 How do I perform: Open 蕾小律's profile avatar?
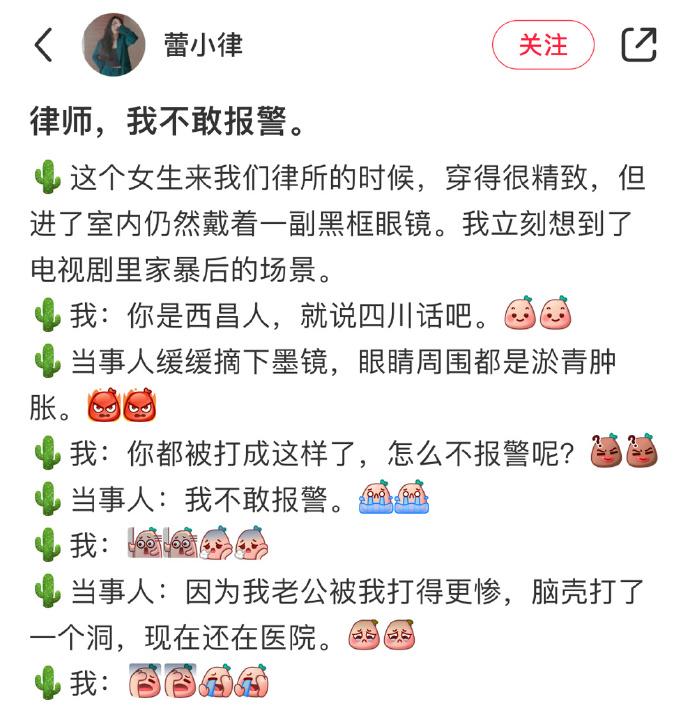click(114, 45)
